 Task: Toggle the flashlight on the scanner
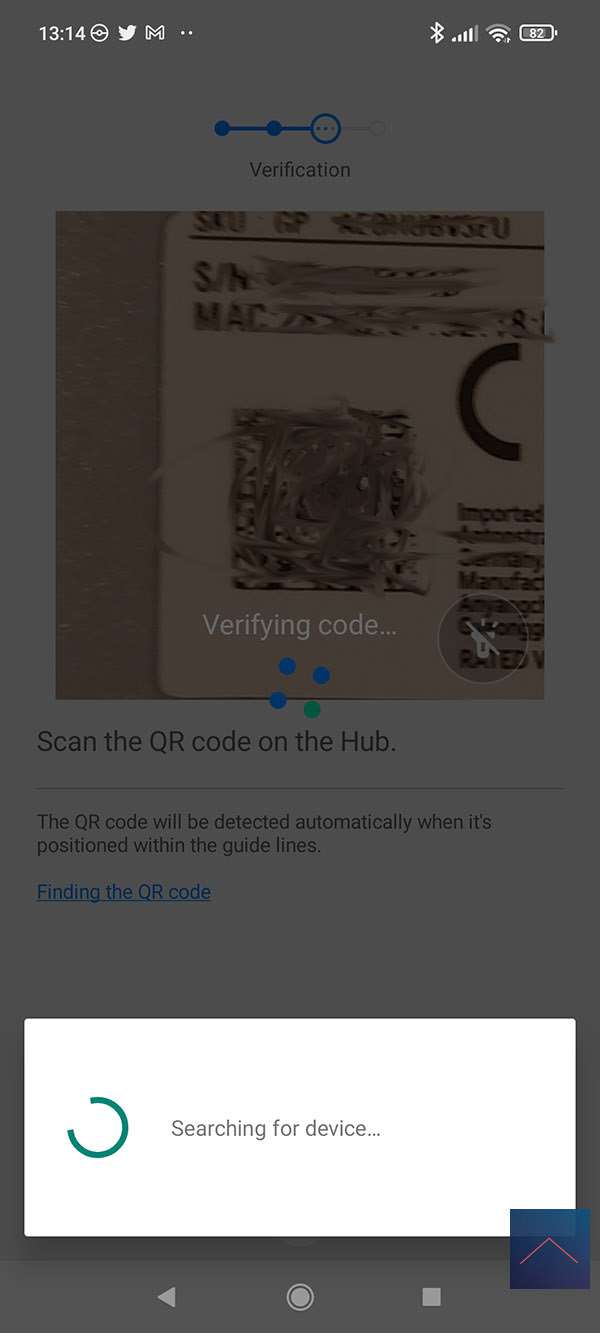(483, 637)
